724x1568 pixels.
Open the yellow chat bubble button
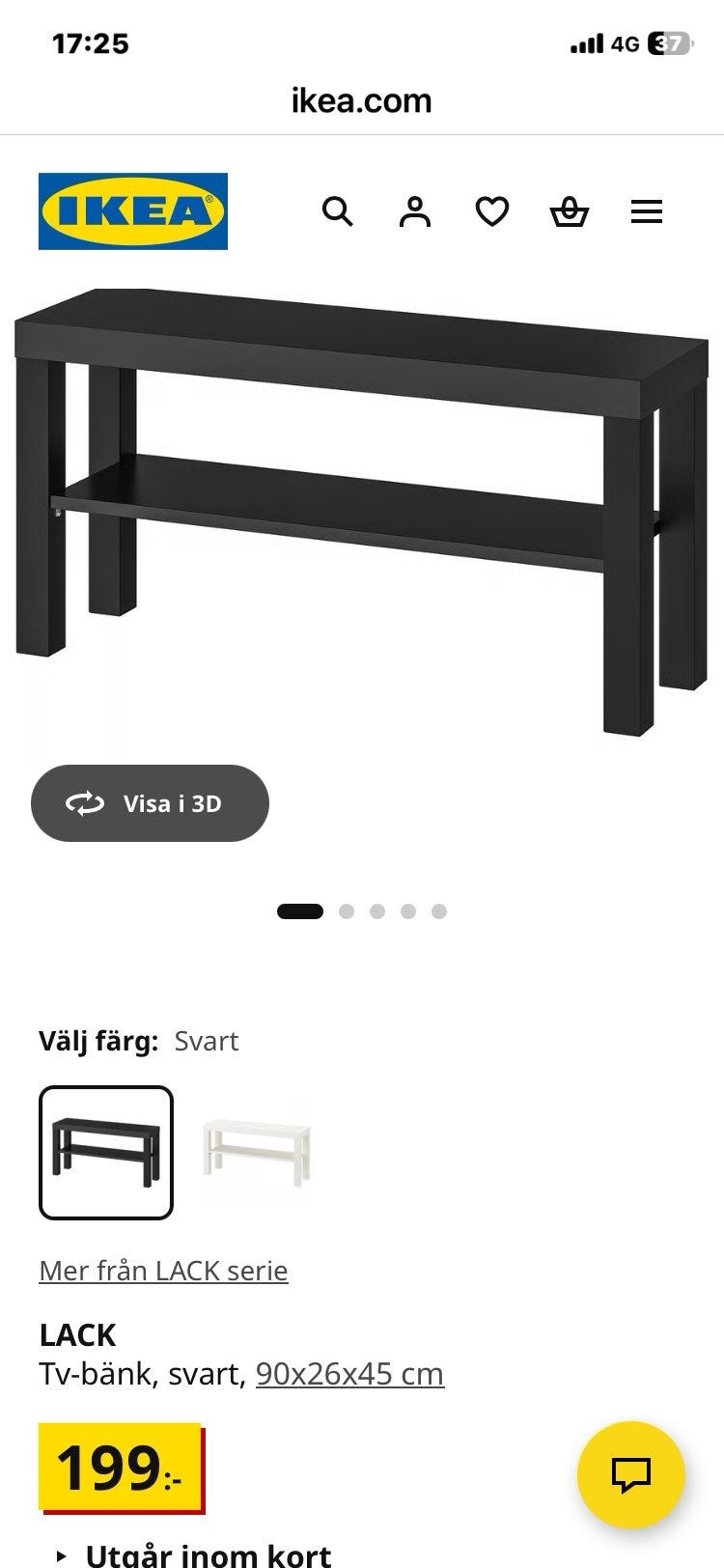tap(631, 1474)
